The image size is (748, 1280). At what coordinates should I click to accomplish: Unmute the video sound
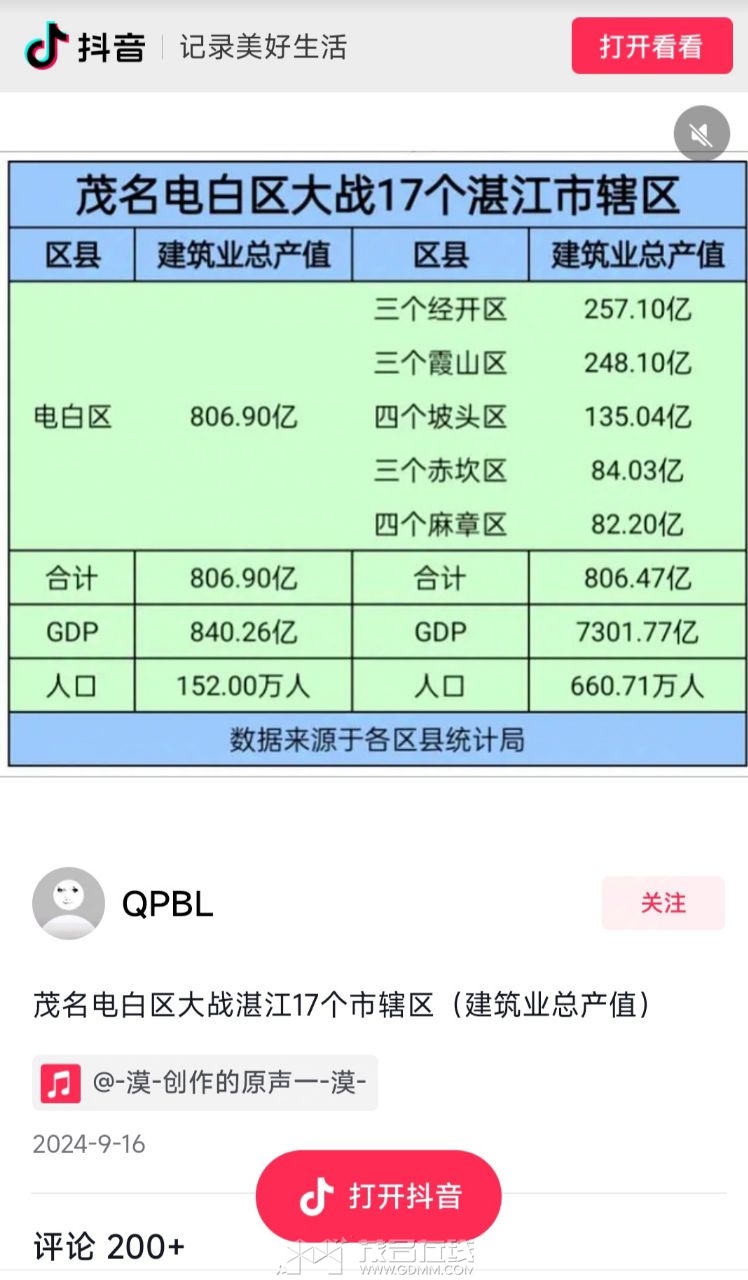click(701, 133)
